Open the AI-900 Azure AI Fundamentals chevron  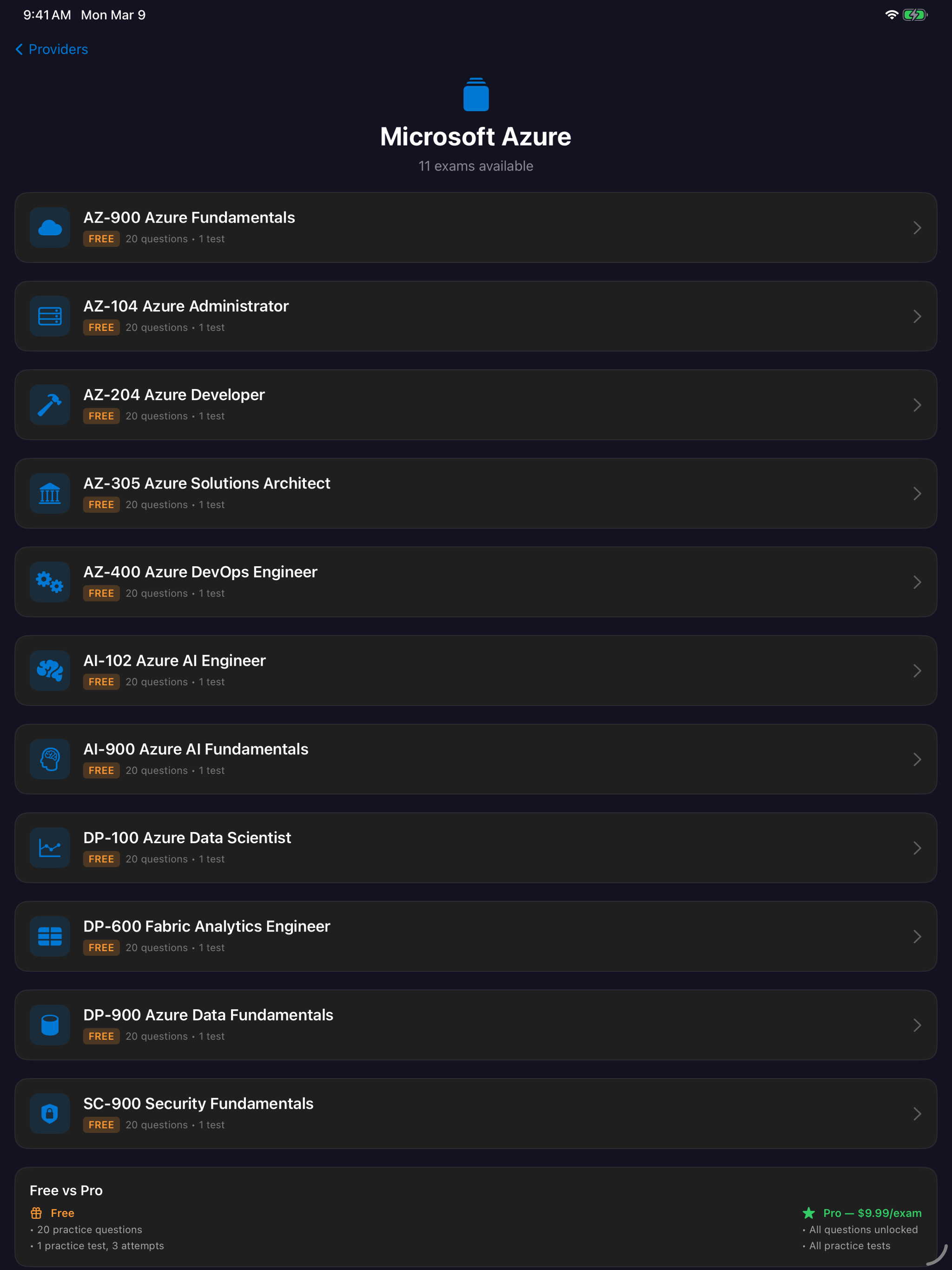pyautogui.click(x=916, y=759)
